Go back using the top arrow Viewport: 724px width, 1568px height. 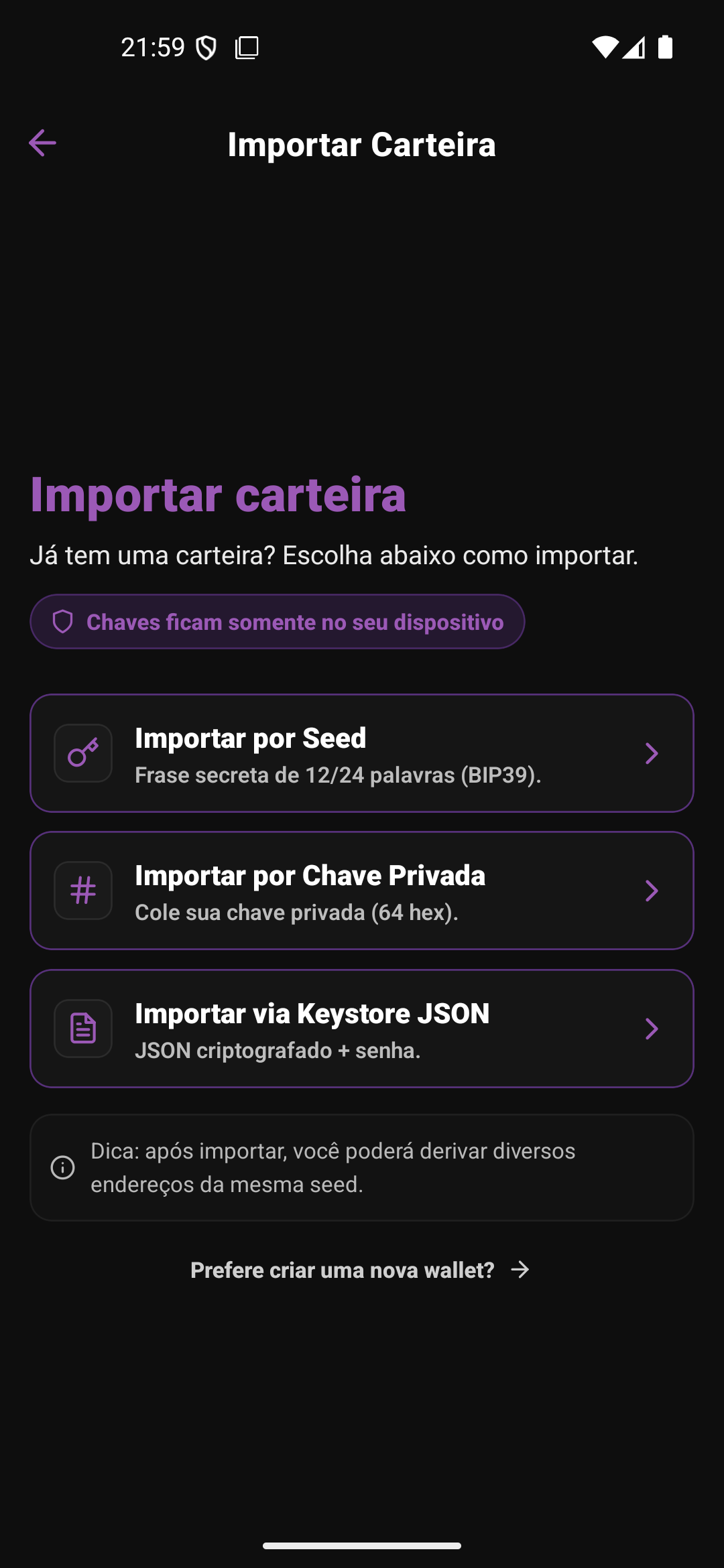(x=42, y=143)
